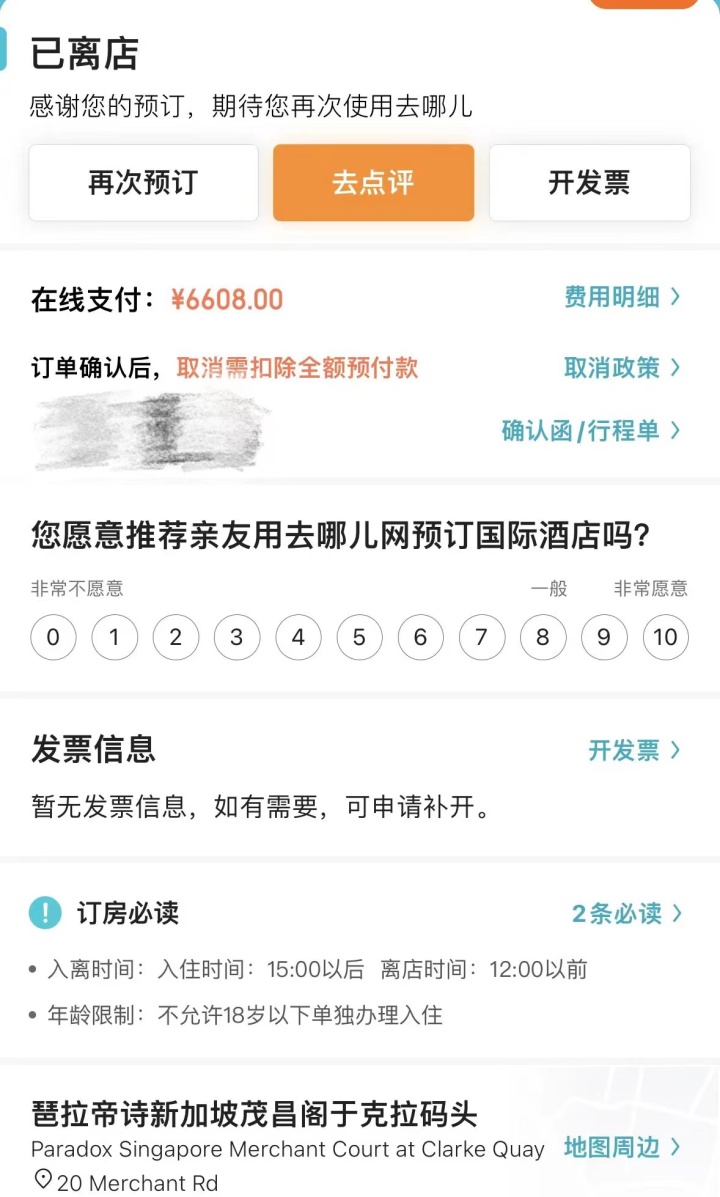View the 取消政策 link
This screenshot has height=1197, width=720.
coord(622,368)
